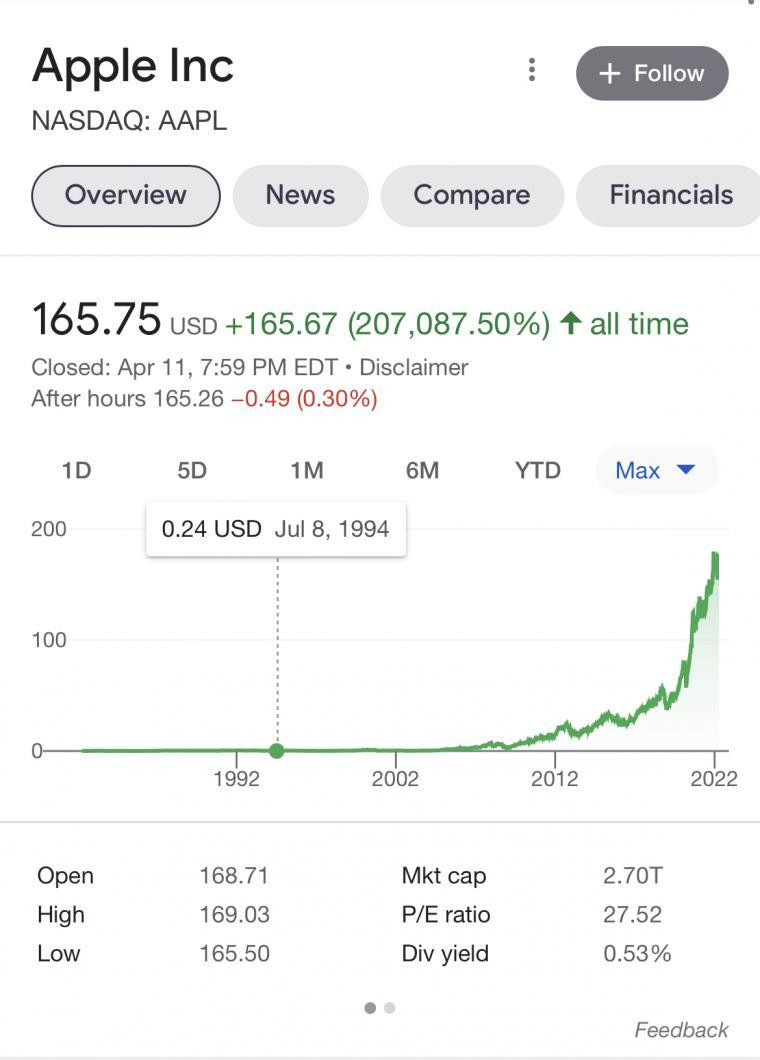Select the second carousel dot below stats

tap(389, 1008)
